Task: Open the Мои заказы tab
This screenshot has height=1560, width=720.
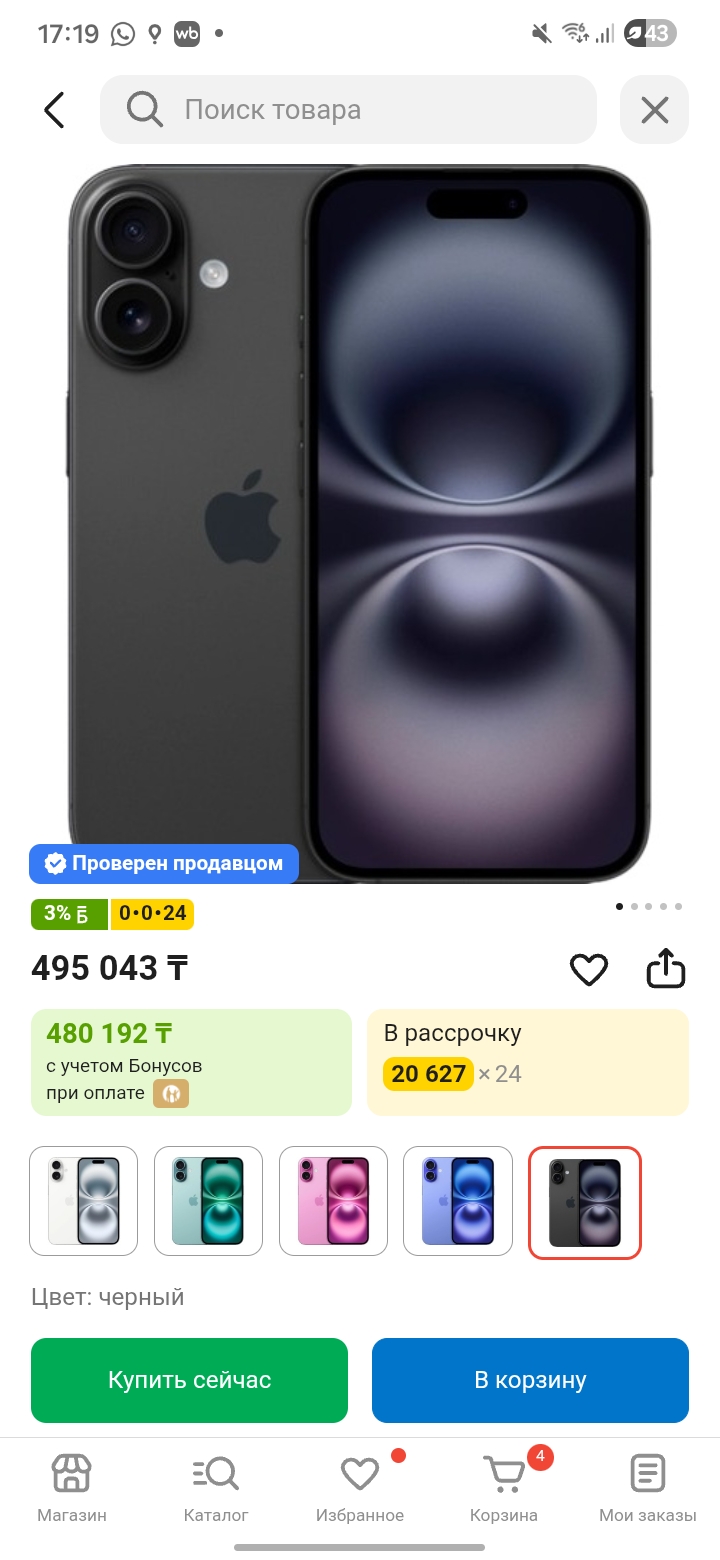Action: (647, 1488)
